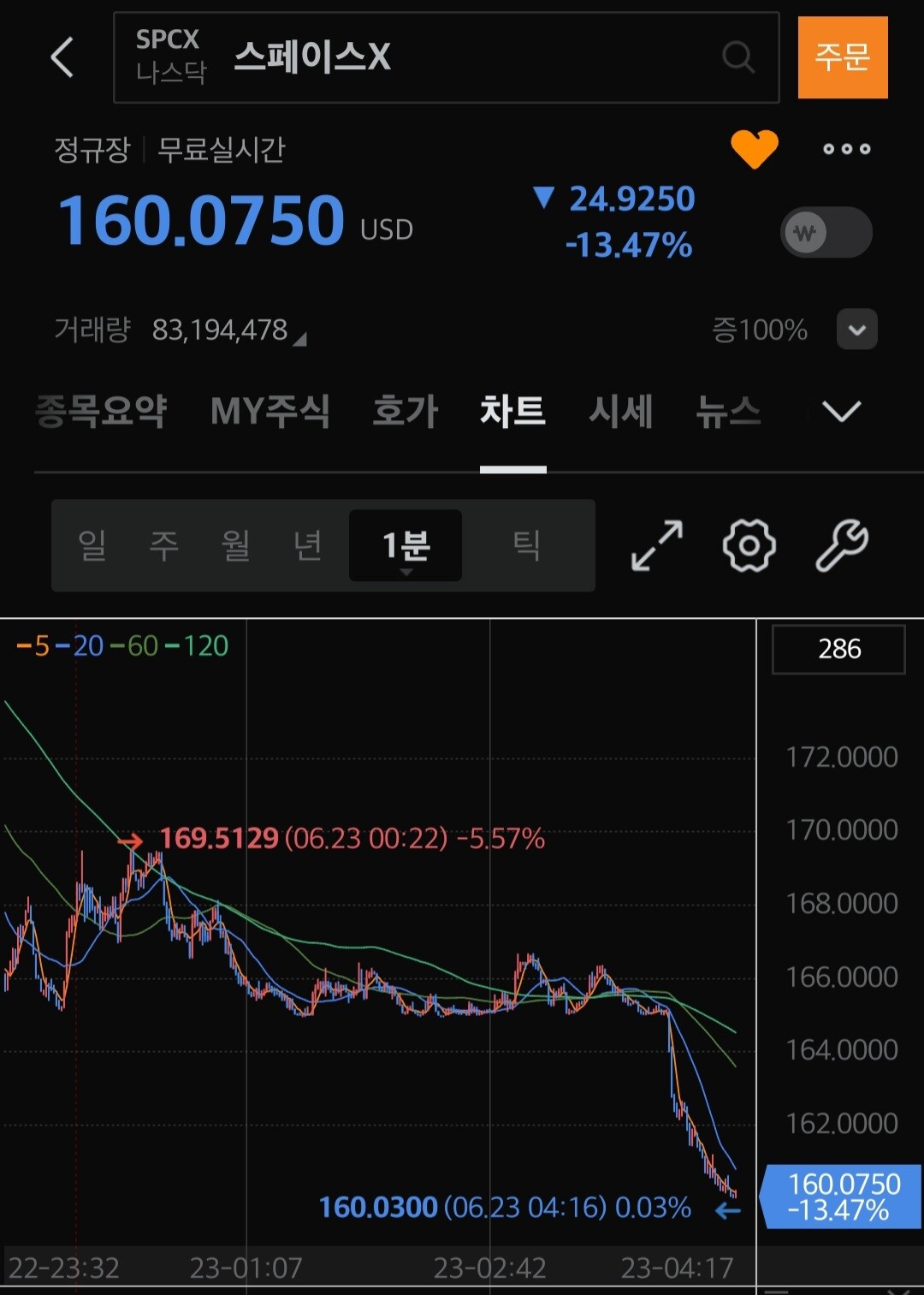Expand more tabs with the chevron
This screenshot has width=924, height=1295.
[x=841, y=412]
